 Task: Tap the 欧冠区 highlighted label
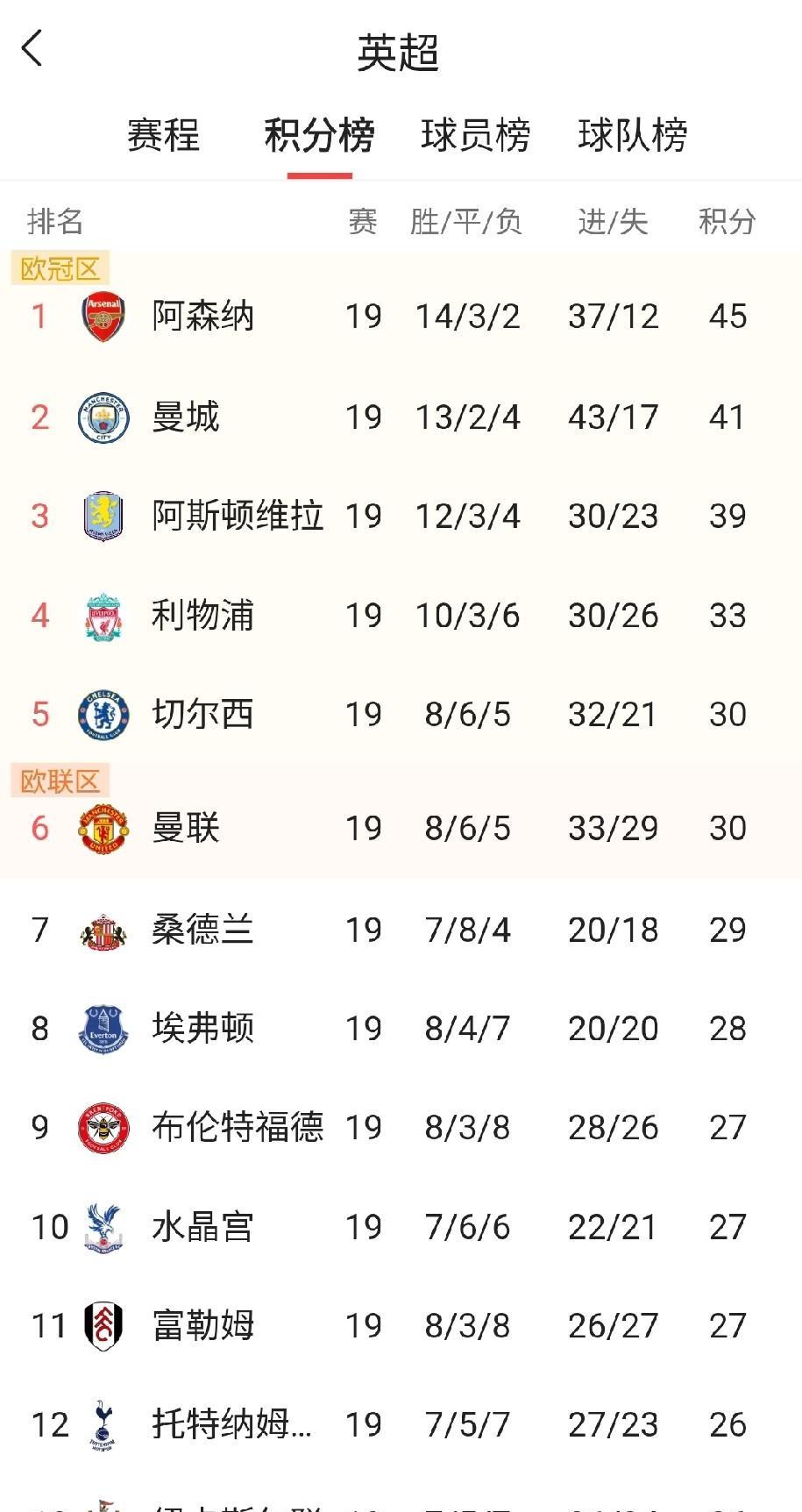(60, 267)
